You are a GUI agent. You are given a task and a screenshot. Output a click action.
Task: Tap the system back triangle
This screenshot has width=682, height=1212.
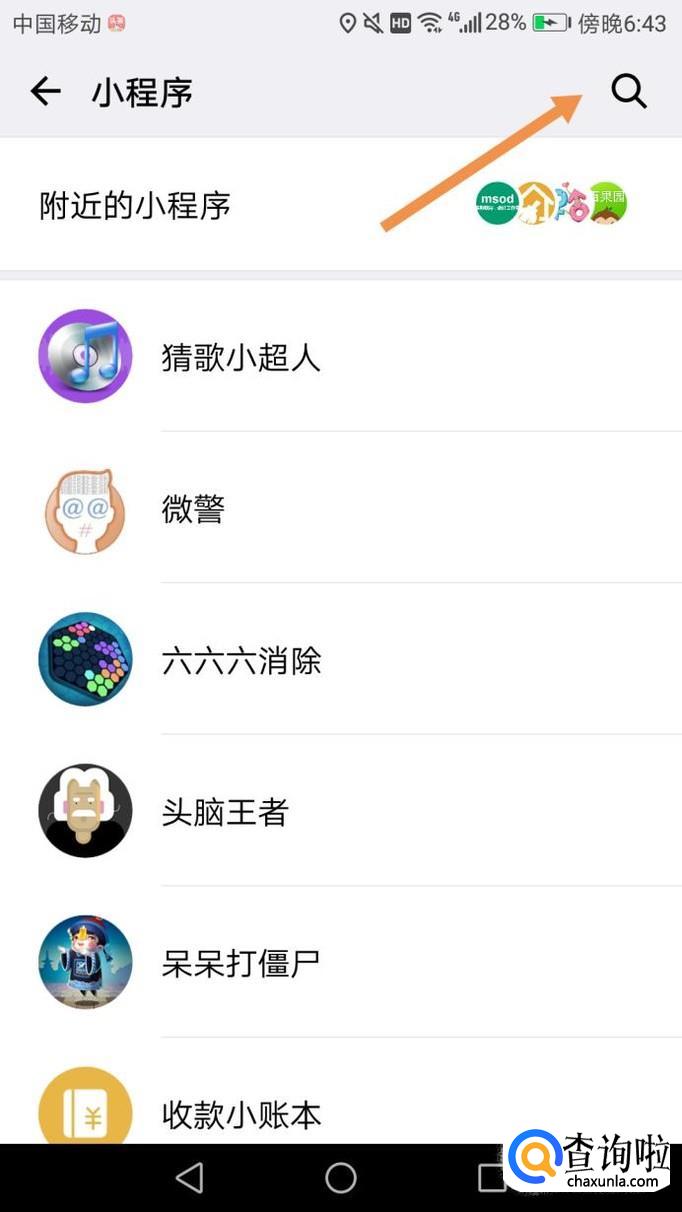[x=188, y=1178]
